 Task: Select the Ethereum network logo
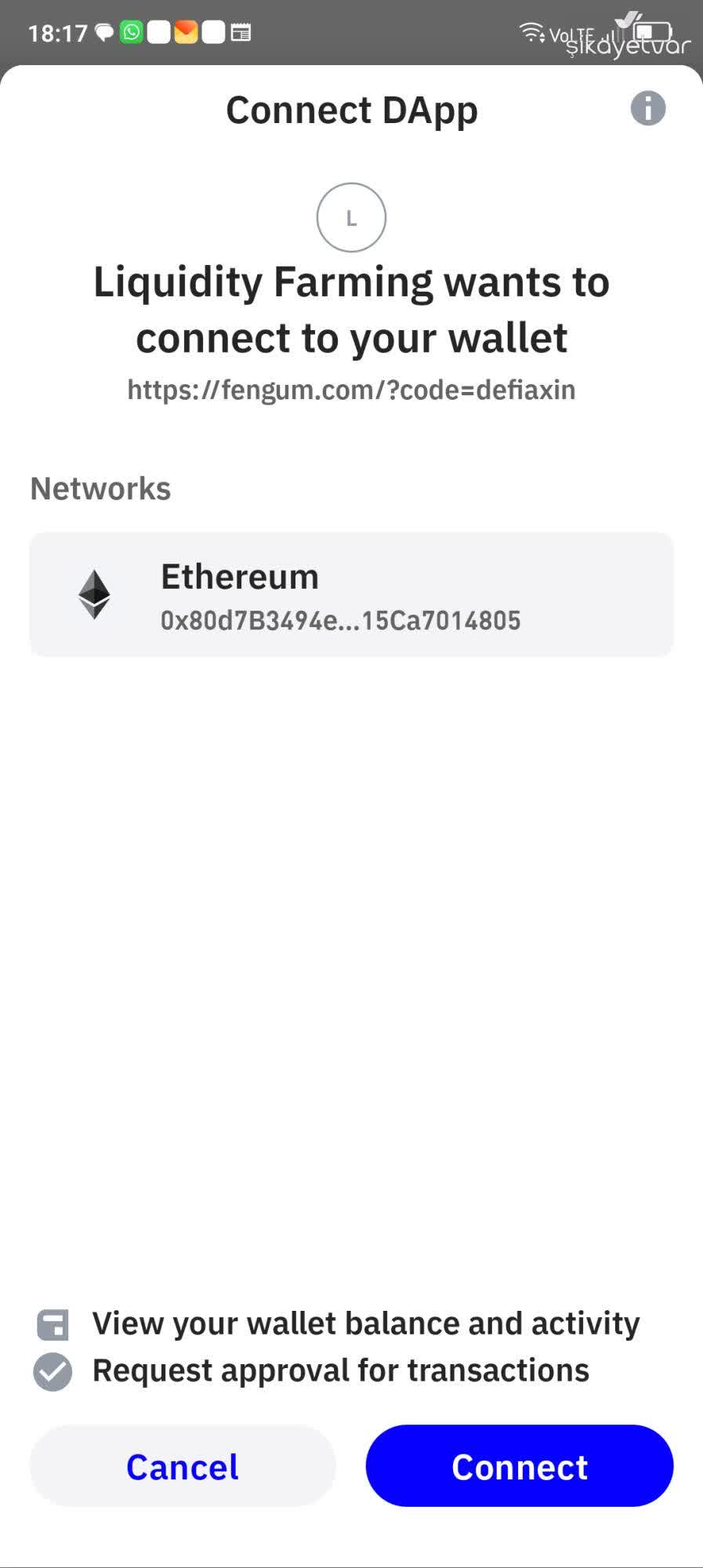click(94, 594)
